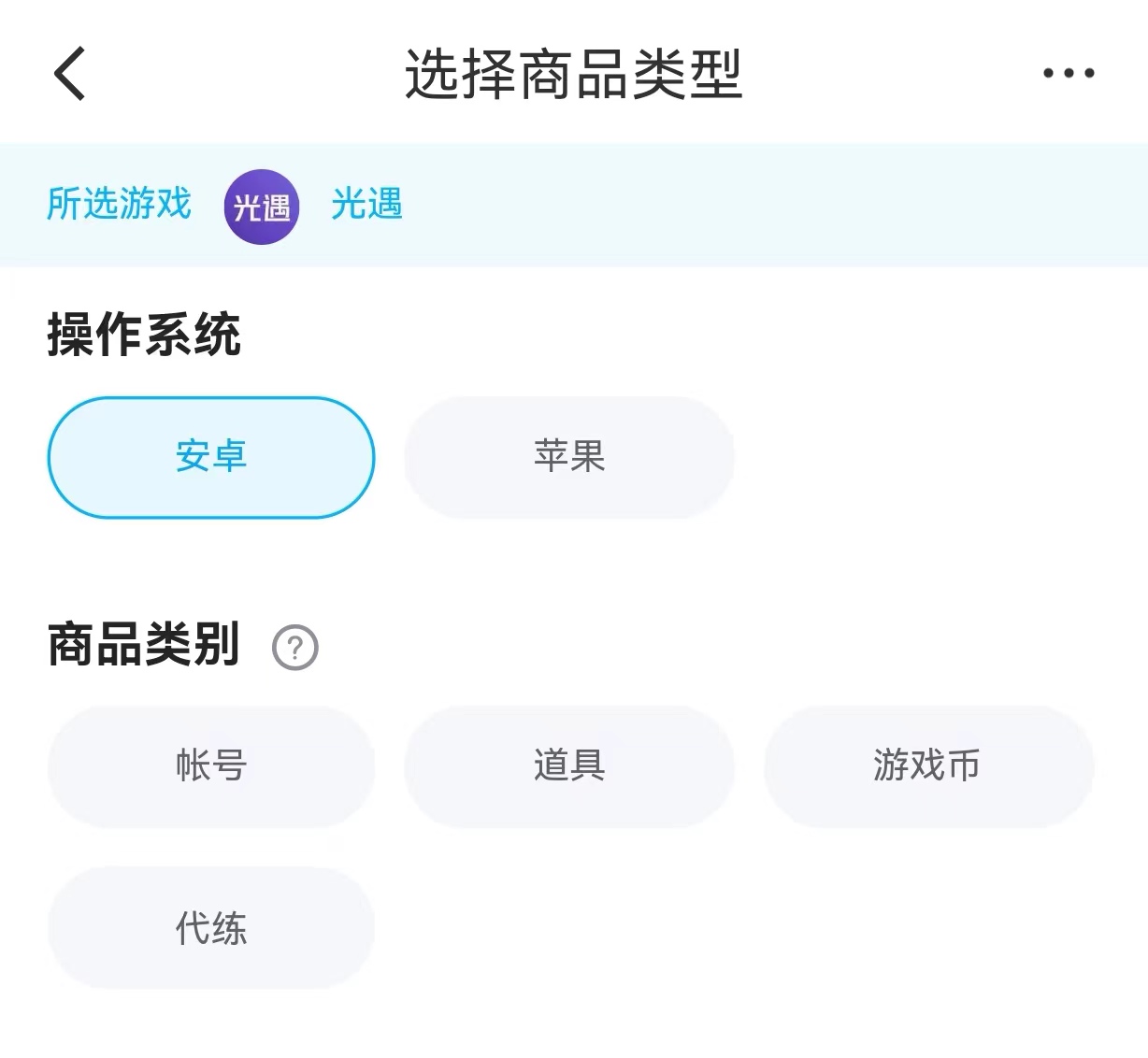Pick the 帐号 product category
Image resolution: width=1148 pixels, height=1058 pixels.
coord(211,766)
